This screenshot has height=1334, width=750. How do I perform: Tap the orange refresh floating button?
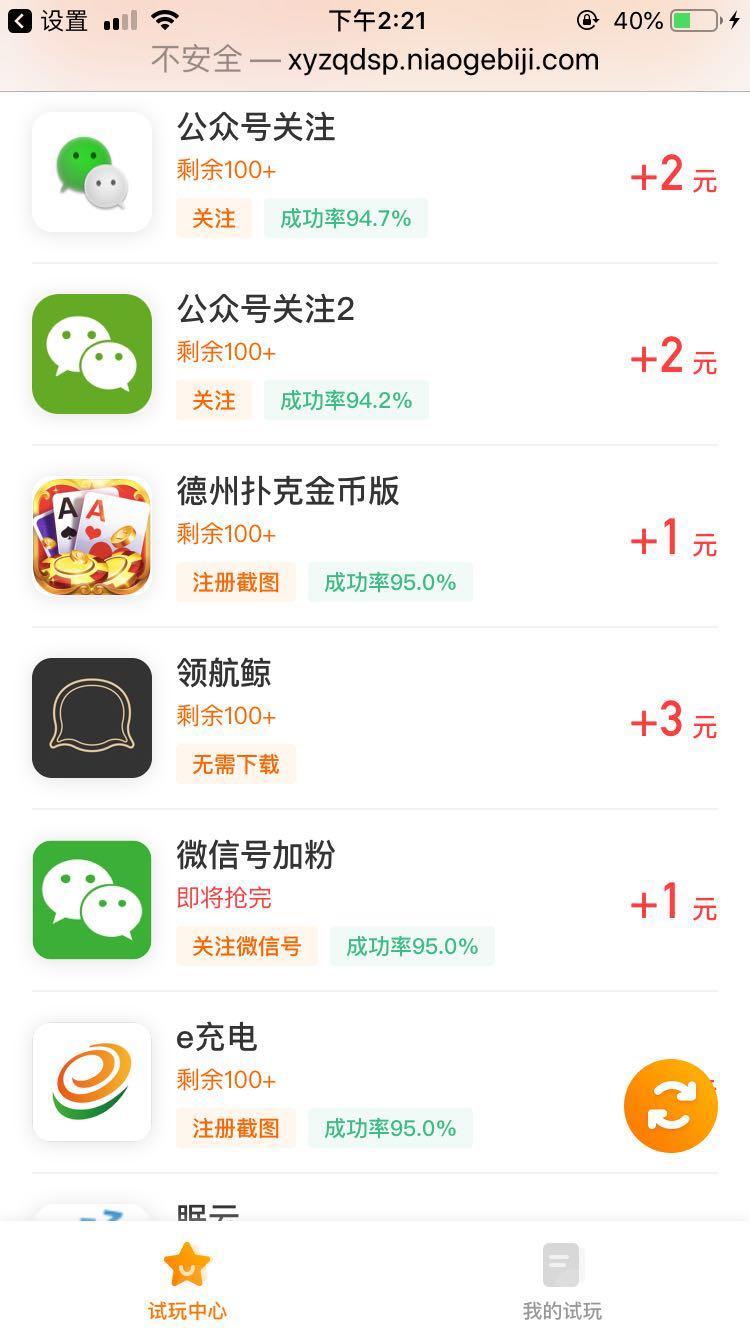[x=670, y=1105]
